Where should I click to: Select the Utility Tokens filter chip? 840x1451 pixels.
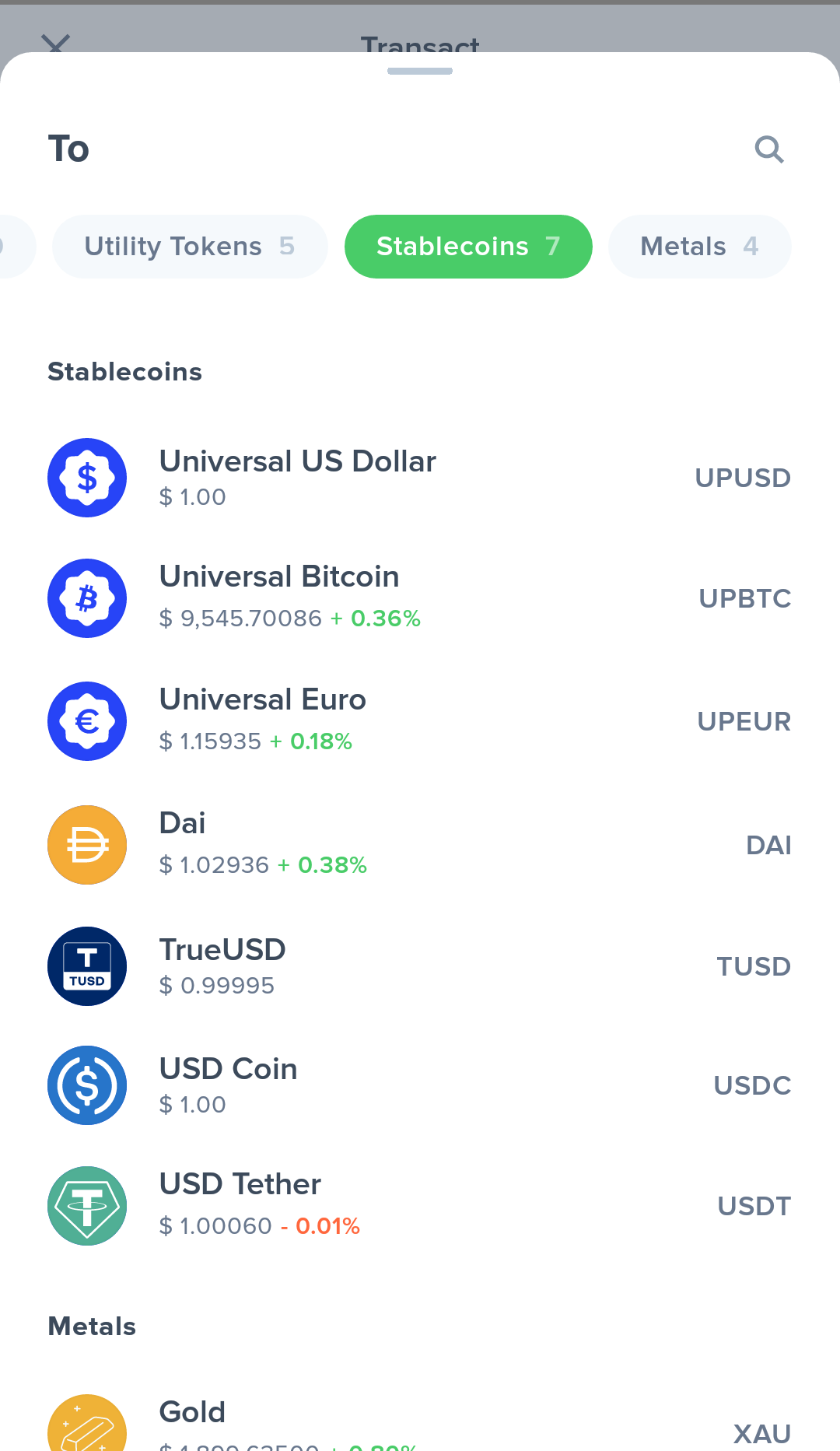coord(190,247)
